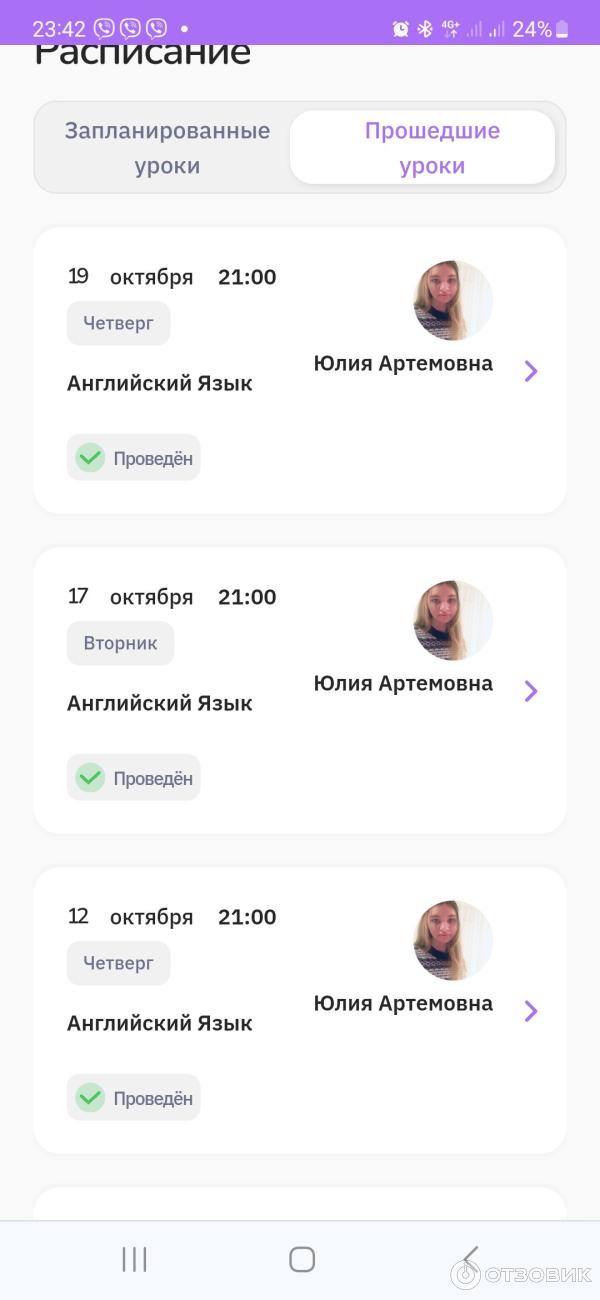Open the 19 октября English lesson card
This screenshot has width=600, height=1300.
[x=300, y=370]
